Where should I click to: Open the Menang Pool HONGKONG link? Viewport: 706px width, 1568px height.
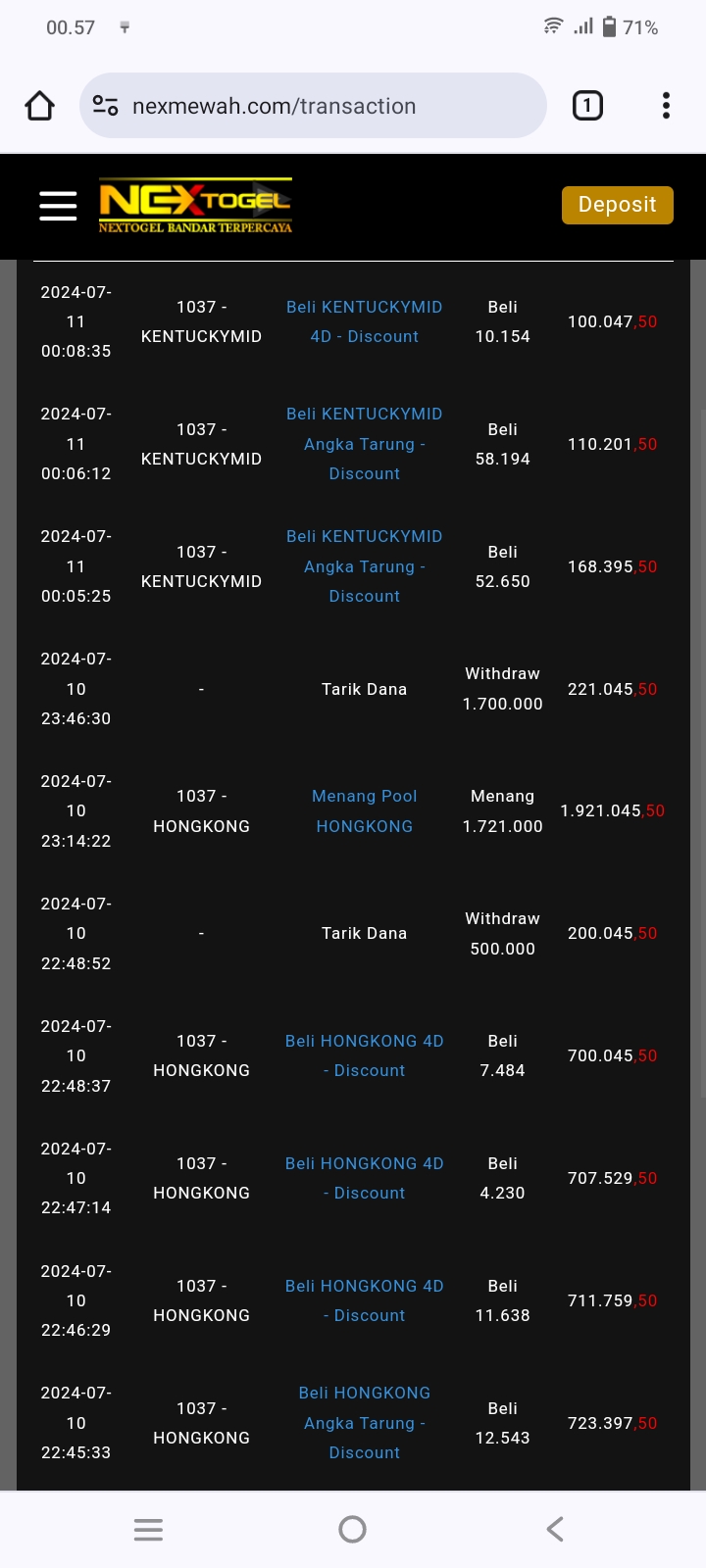tap(364, 811)
